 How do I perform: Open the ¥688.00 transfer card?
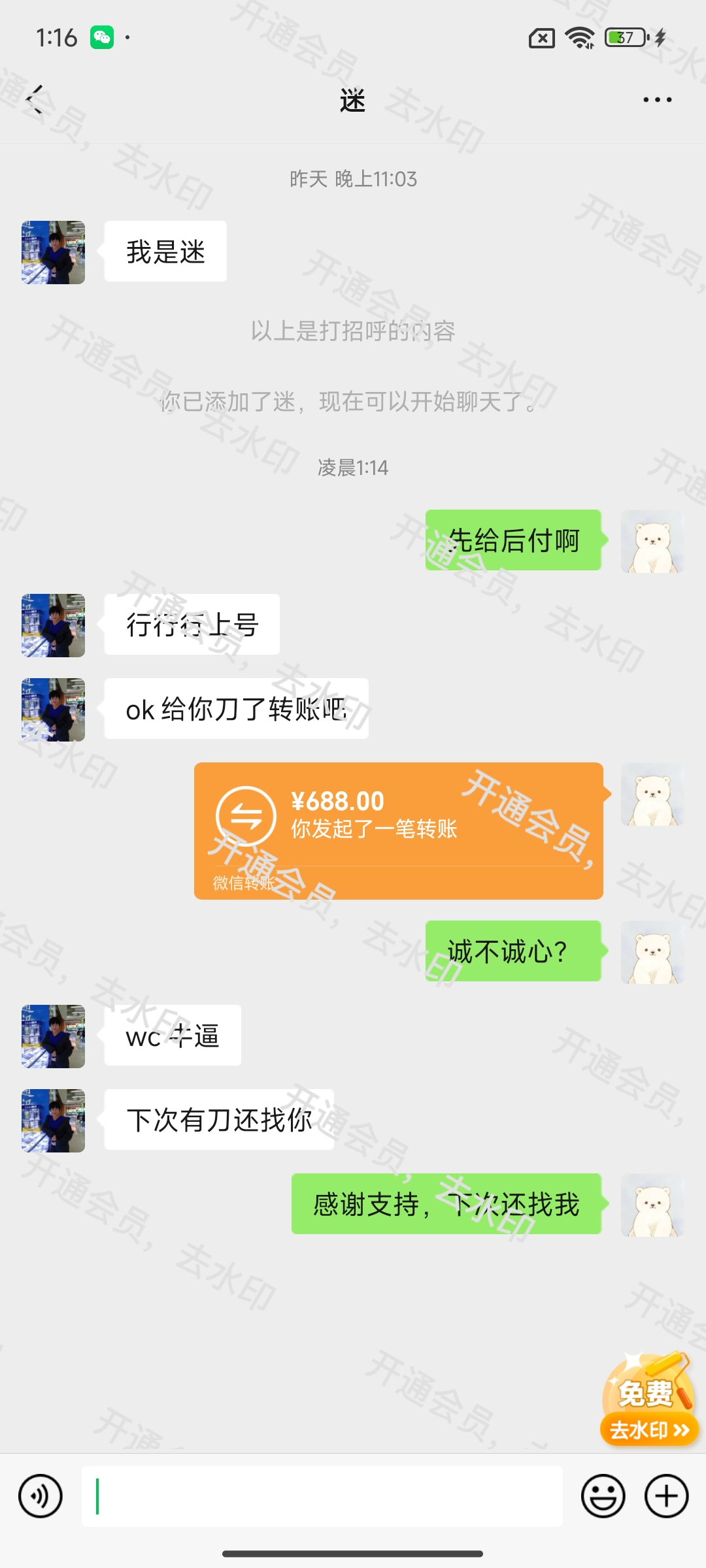(398, 830)
